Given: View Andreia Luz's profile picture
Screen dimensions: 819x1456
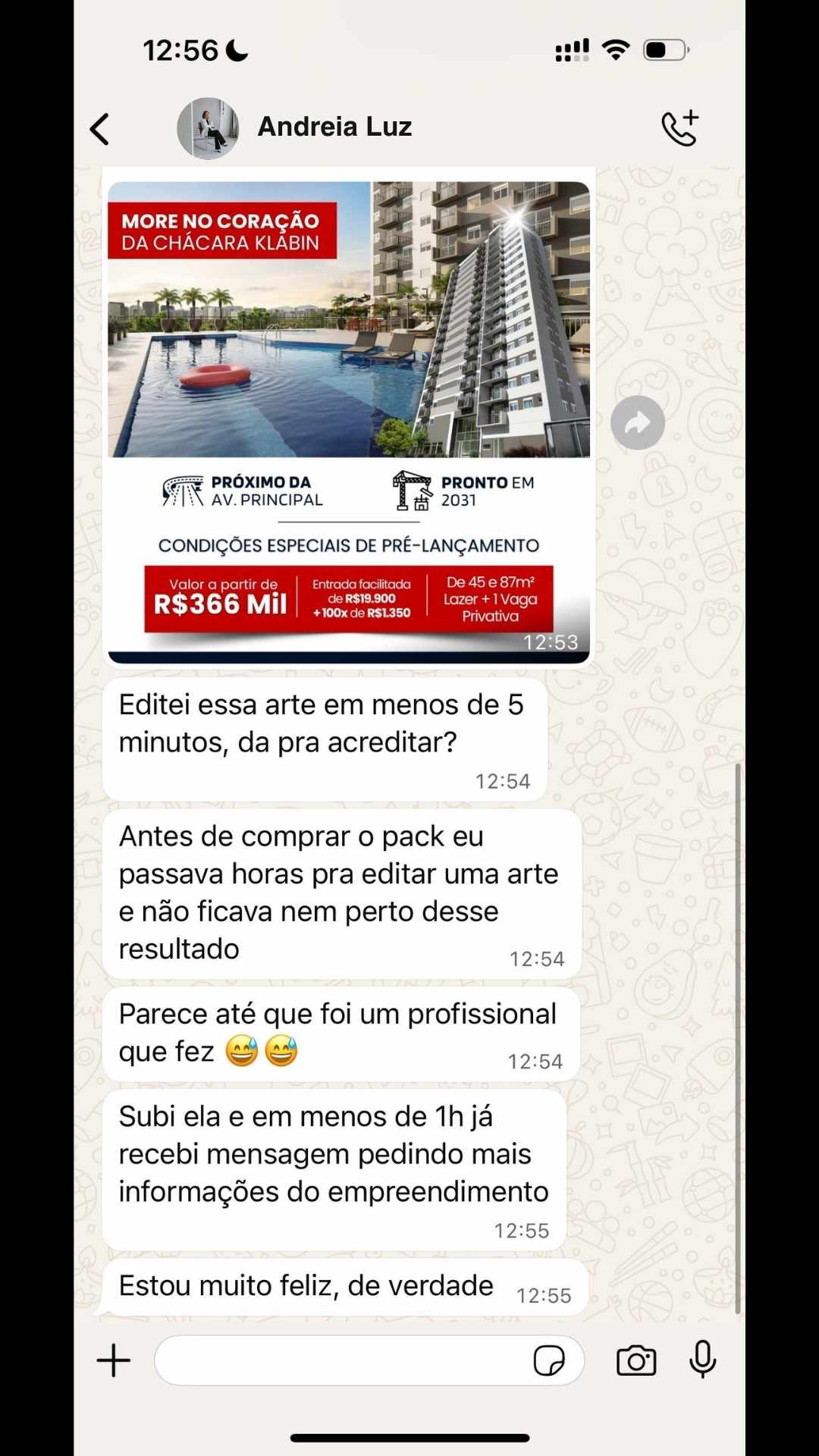Looking at the screenshot, I should 208,128.
